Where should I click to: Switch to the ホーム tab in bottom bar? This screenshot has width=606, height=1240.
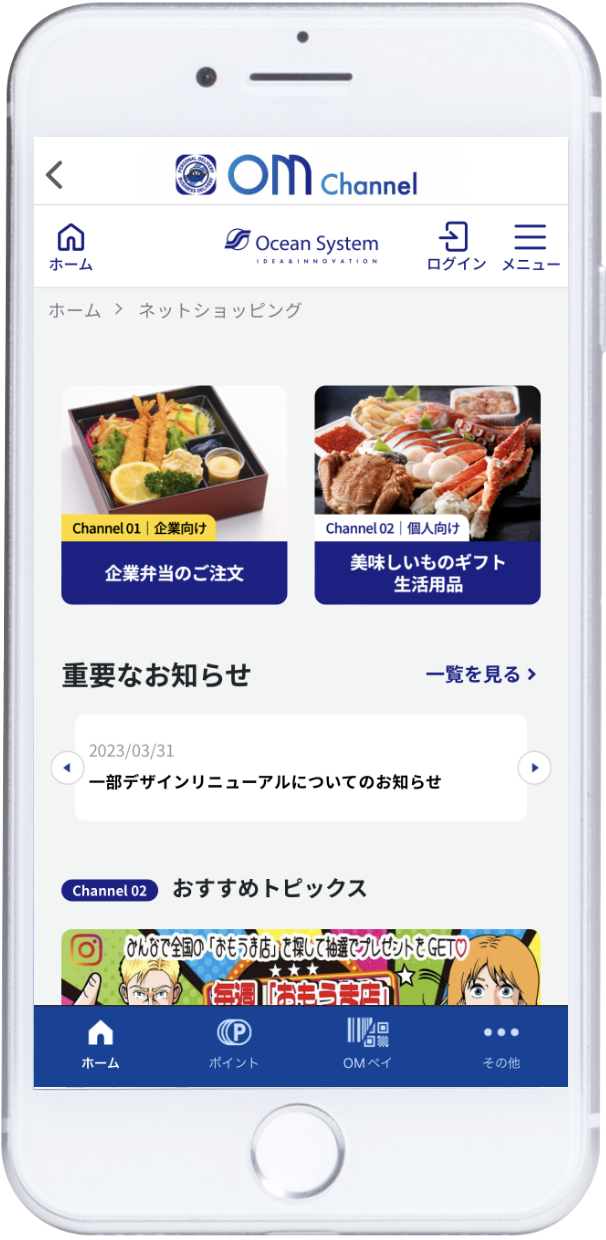100,1045
